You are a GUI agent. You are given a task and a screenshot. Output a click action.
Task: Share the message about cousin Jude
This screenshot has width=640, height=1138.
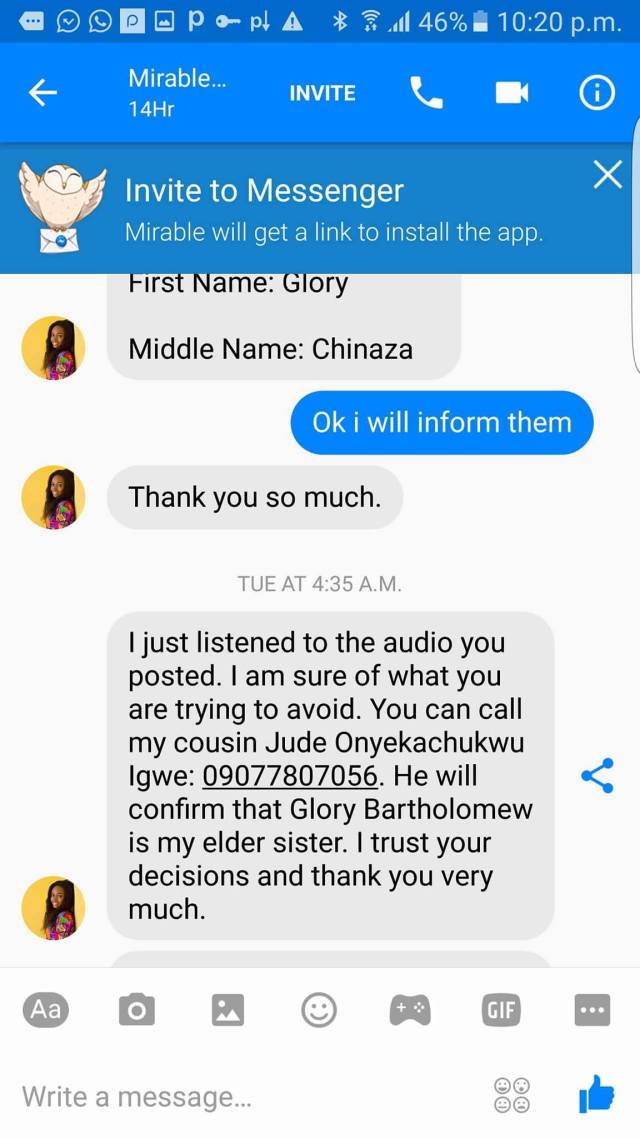597,776
